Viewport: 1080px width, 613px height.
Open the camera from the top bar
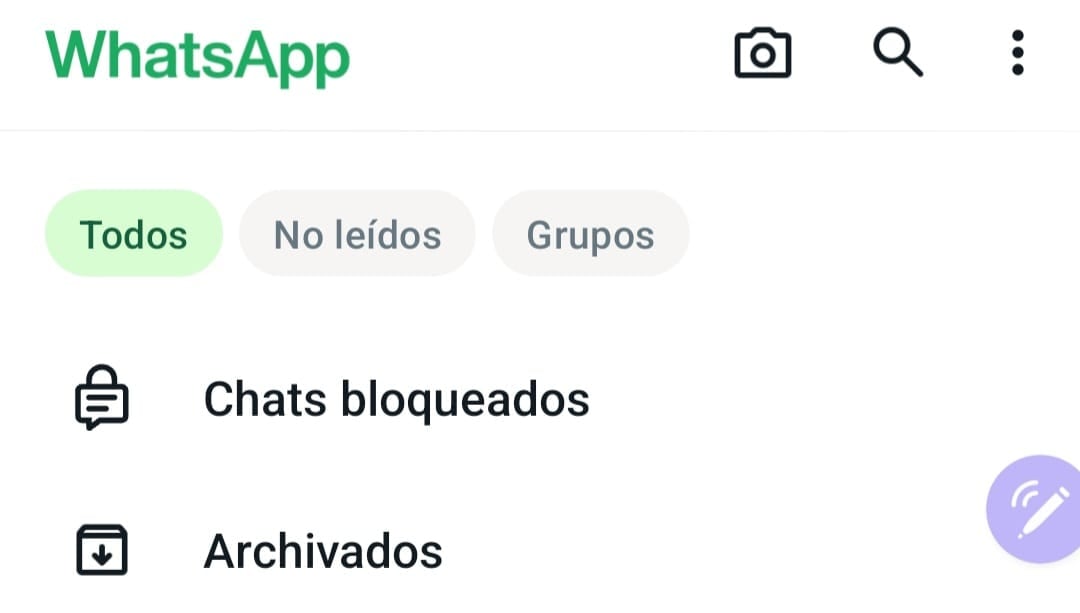(762, 54)
